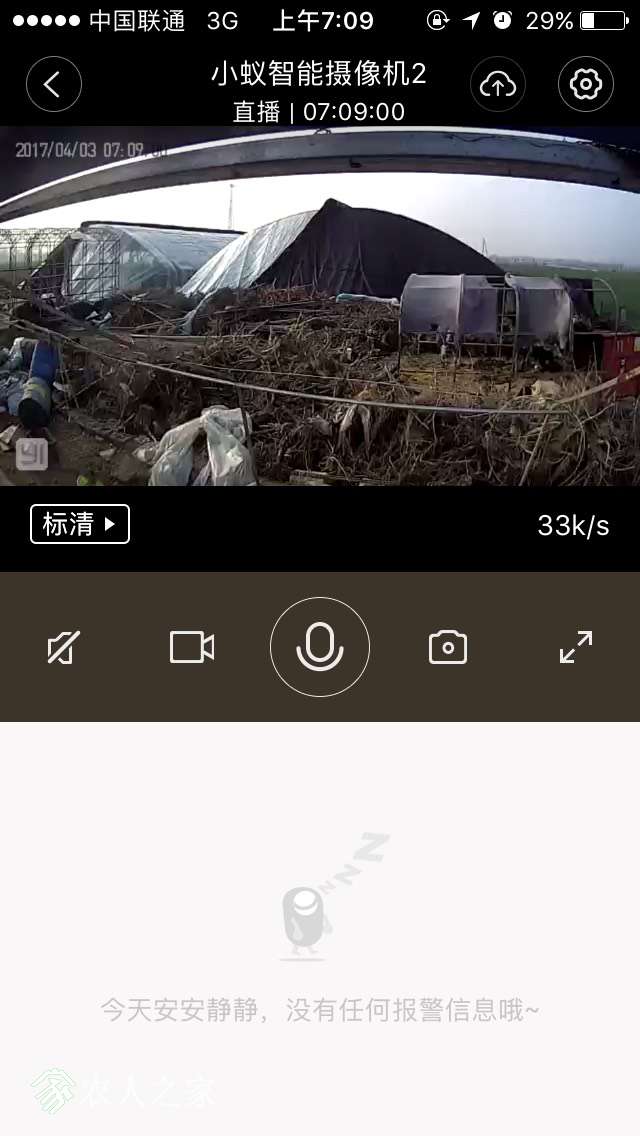Viewport: 640px width, 1136px height.
Task: Change the 标清 video quality setting
Action: tap(80, 523)
